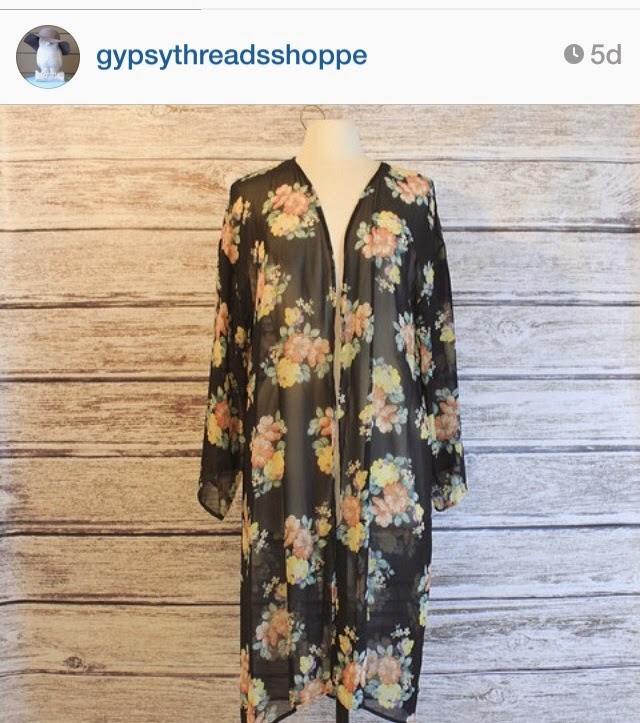640x723 pixels.
Task: Open the floral kimono post photo
Action: click(x=320, y=413)
